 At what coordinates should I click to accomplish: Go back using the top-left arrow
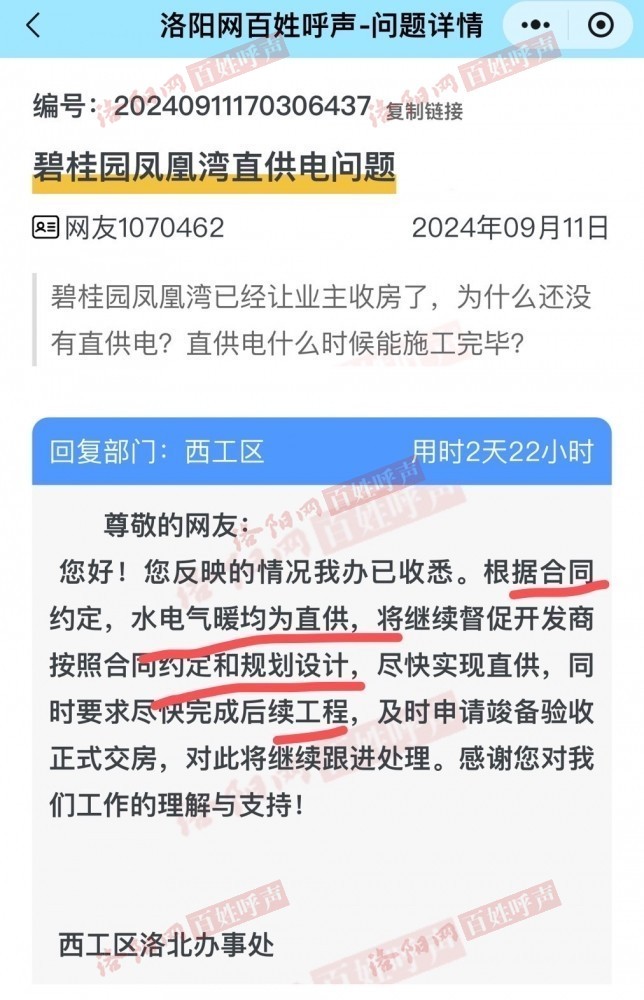pyautogui.click(x=33, y=26)
